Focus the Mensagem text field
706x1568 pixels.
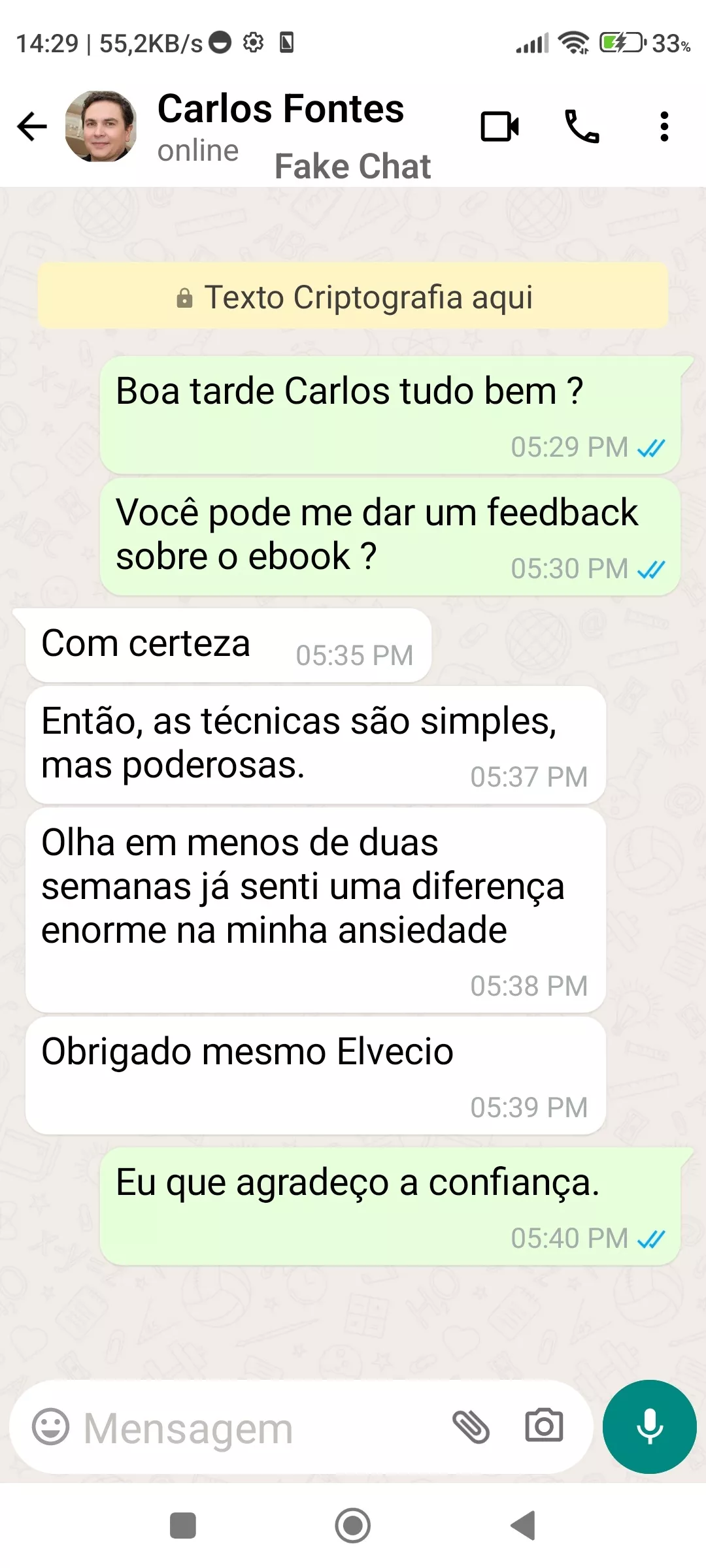[261, 1428]
